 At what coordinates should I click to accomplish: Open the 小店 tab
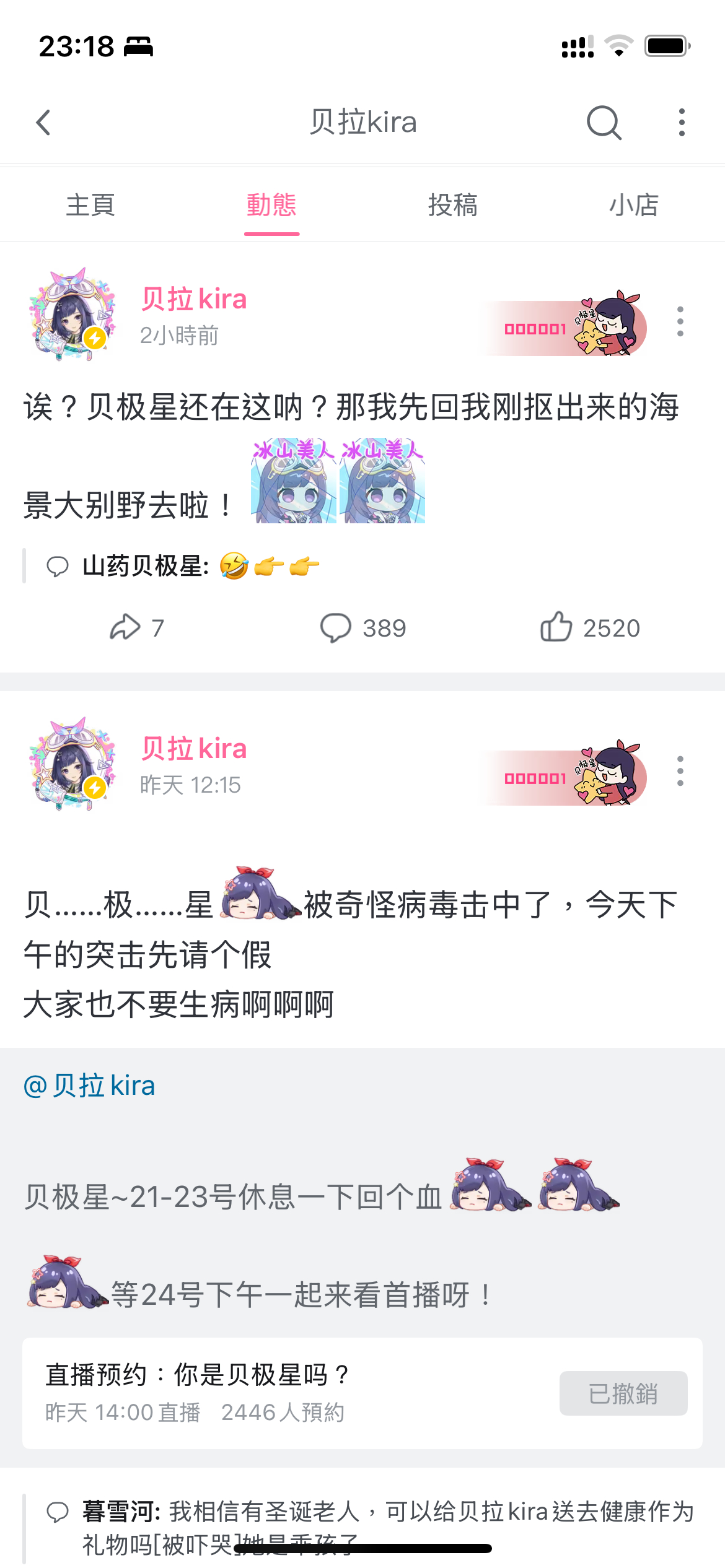(633, 205)
